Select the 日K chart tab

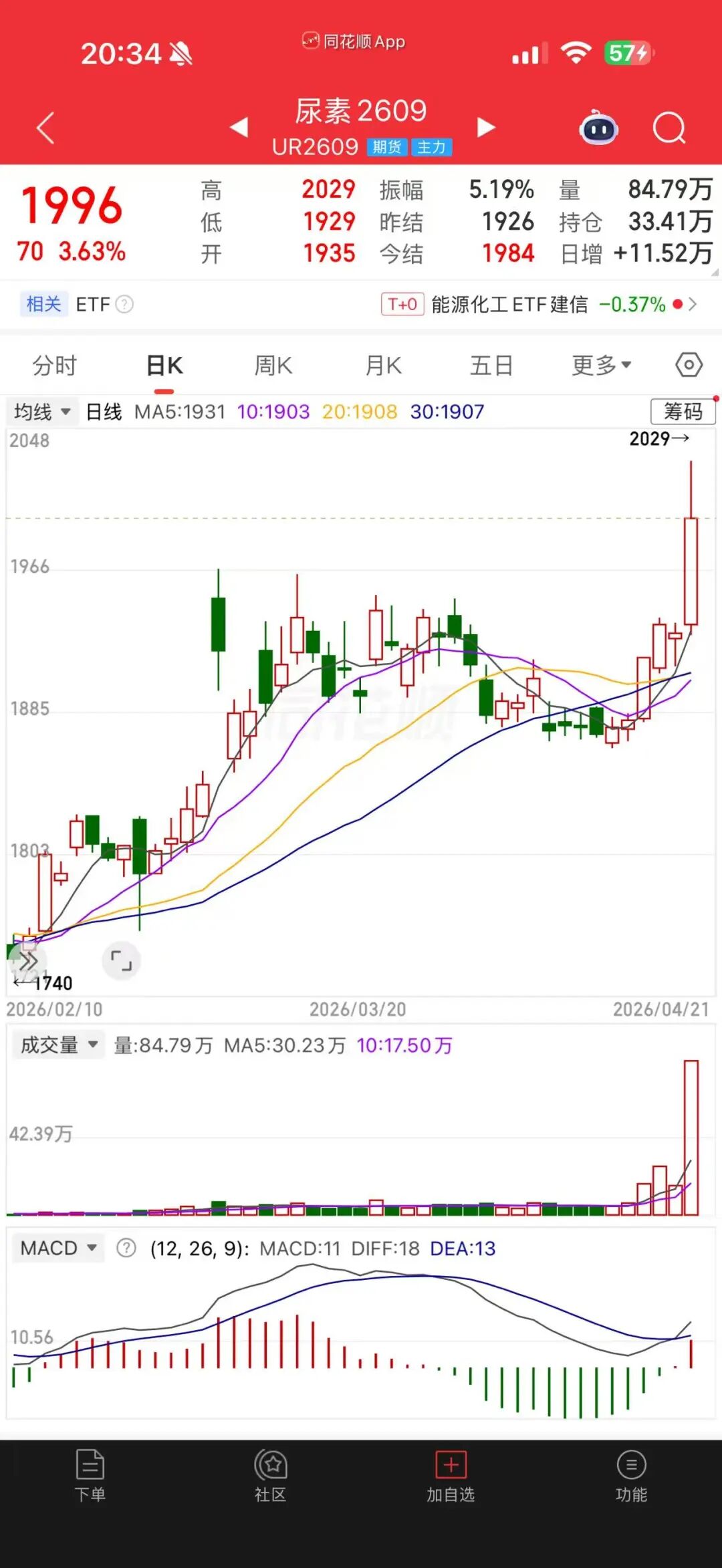point(164,366)
